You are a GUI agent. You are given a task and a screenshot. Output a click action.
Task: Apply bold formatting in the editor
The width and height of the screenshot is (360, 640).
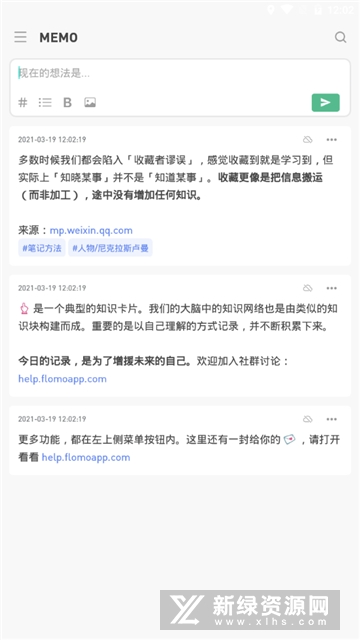point(67,102)
